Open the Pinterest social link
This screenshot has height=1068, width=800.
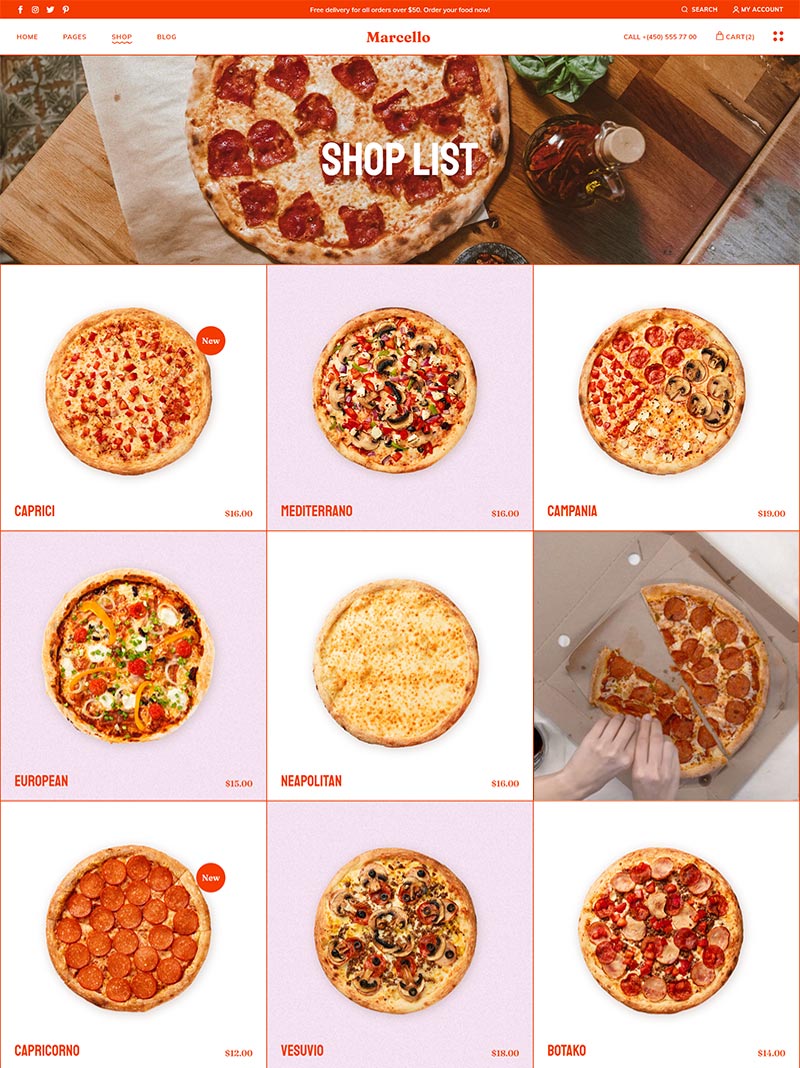[66, 10]
